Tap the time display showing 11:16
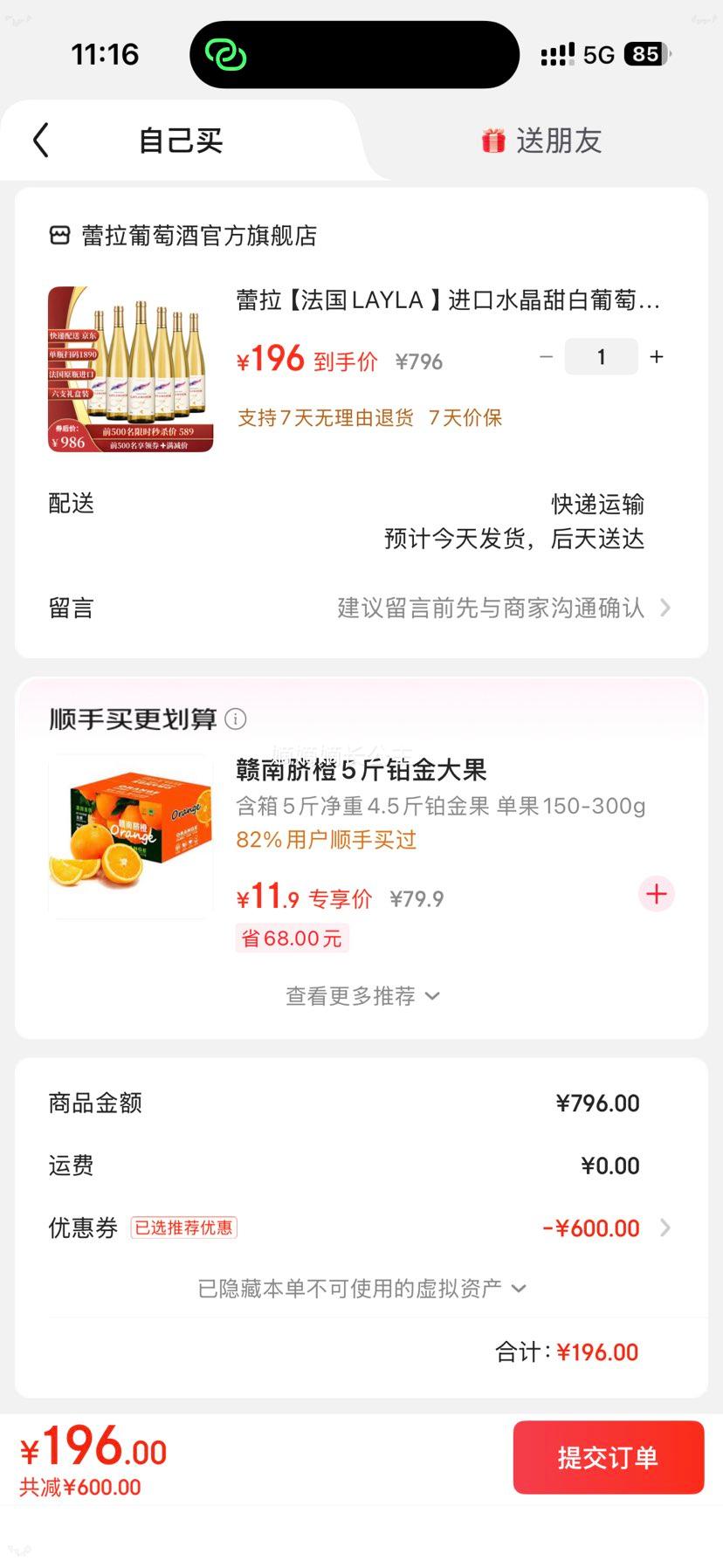Screen dimensions: 723x1568 (x=105, y=54)
